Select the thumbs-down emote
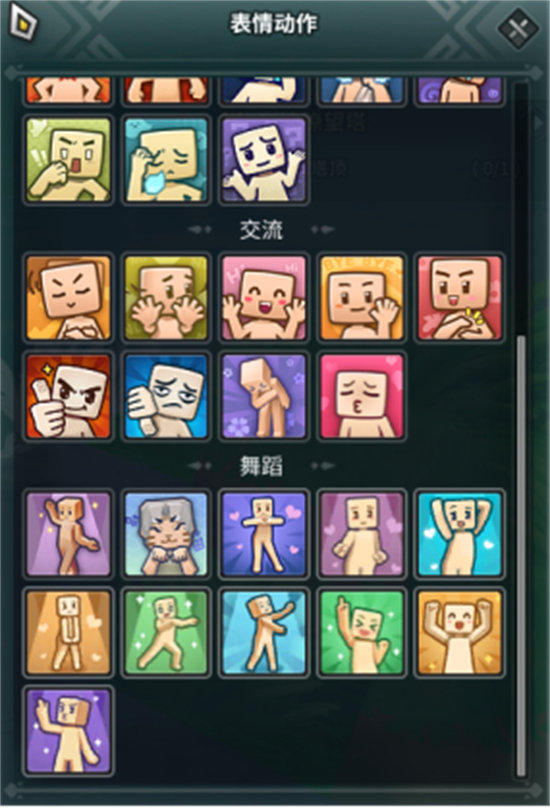 tap(166, 396)
